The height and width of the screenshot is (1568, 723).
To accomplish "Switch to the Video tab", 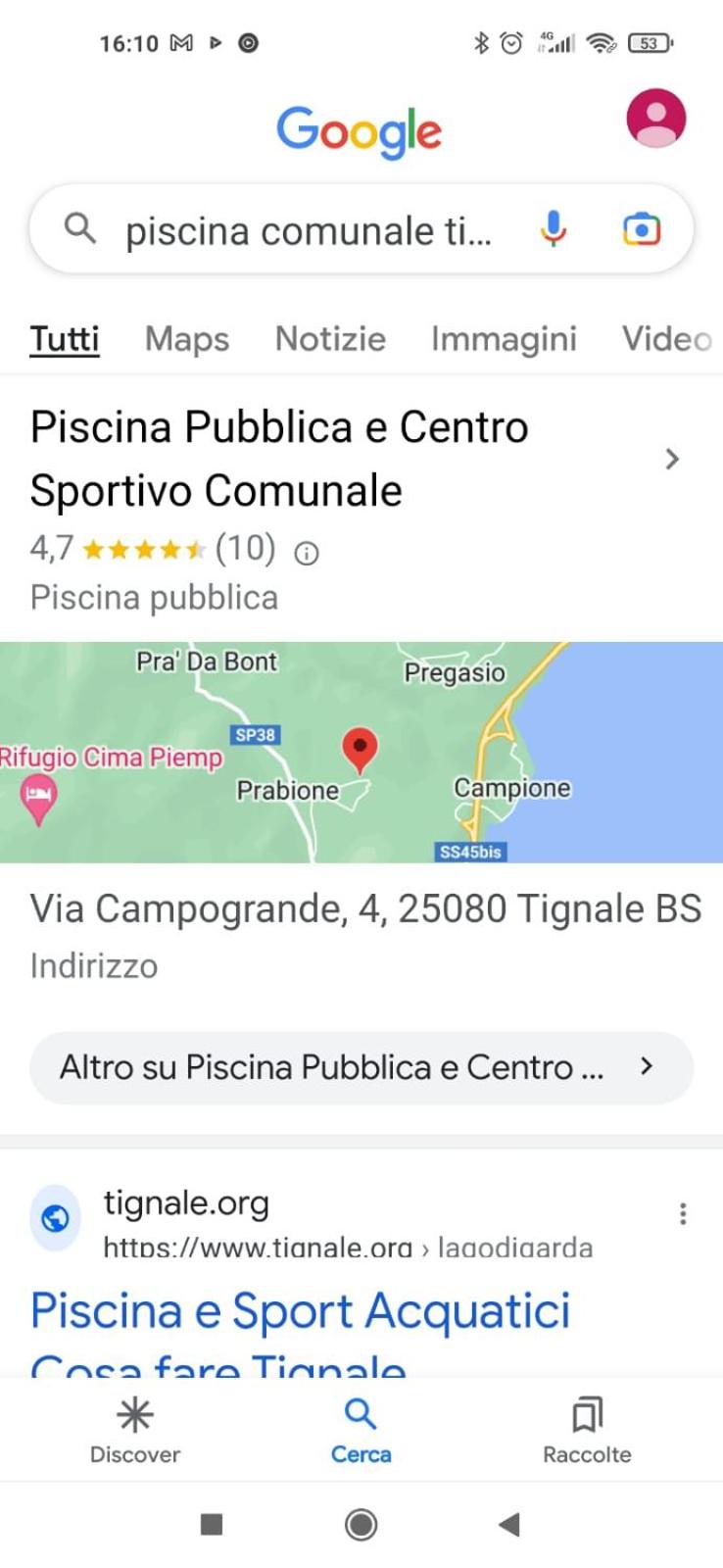I will coord(667,338).
